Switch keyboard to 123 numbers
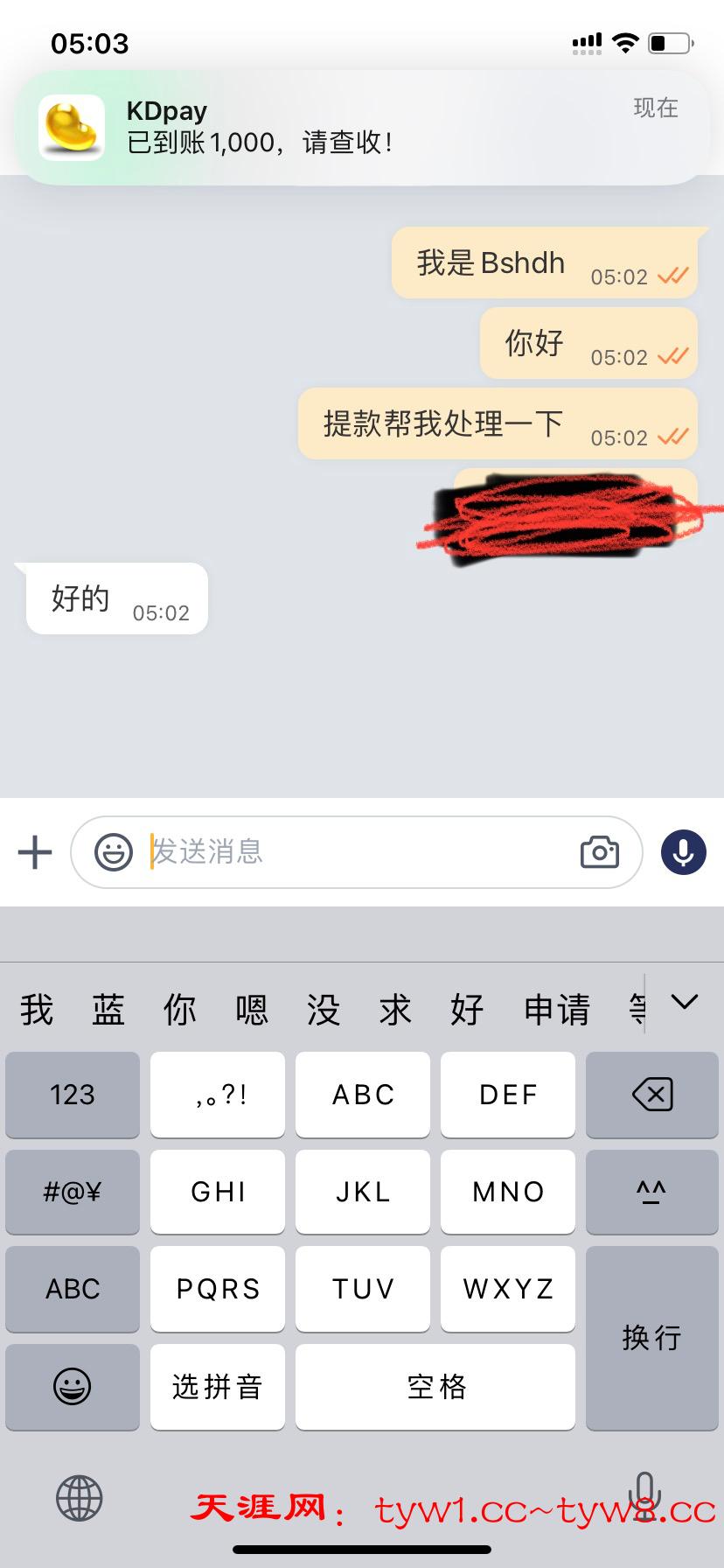 tap(73, 1095)
